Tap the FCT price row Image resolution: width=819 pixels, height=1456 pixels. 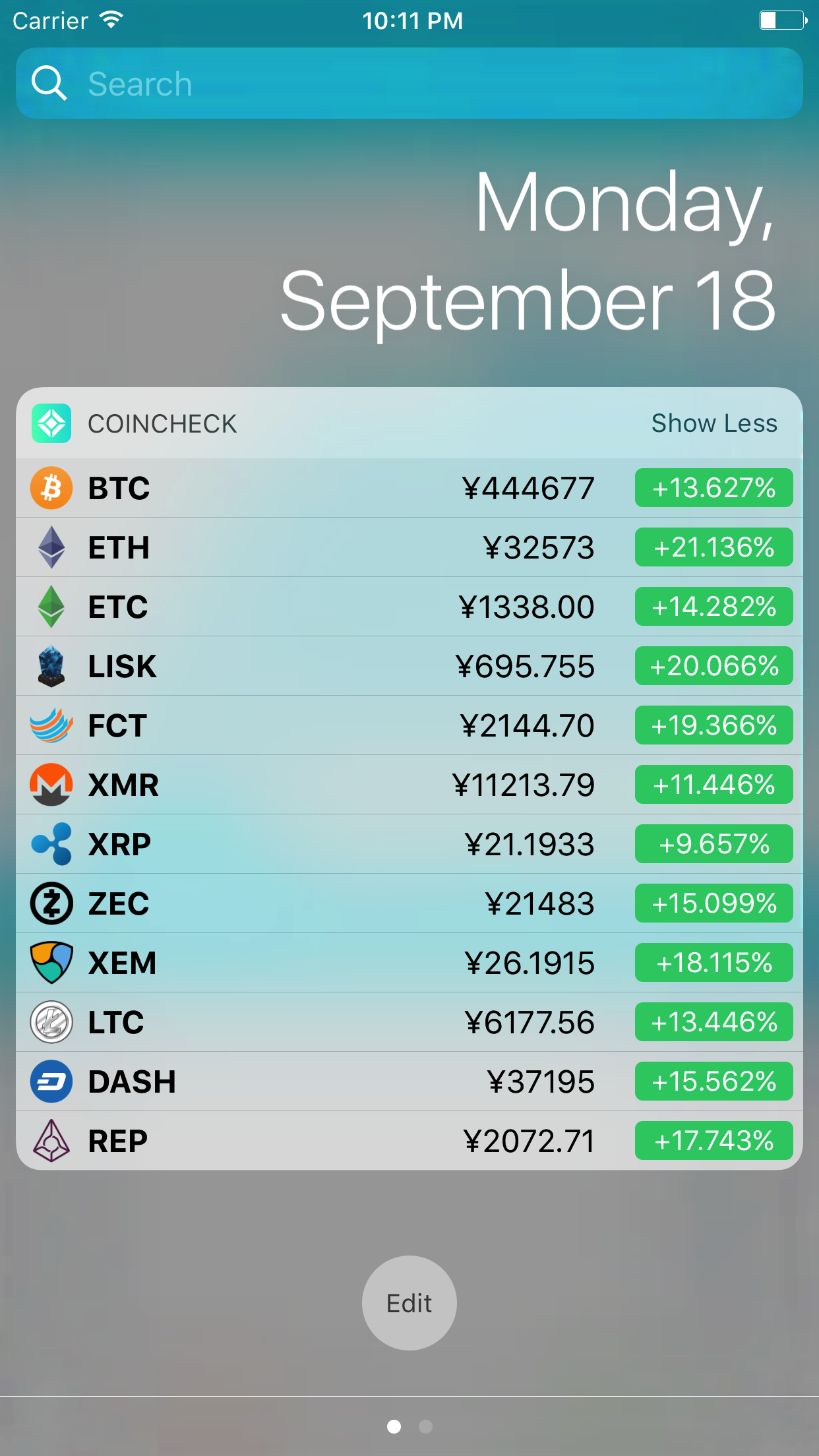[x=409, y=725]
